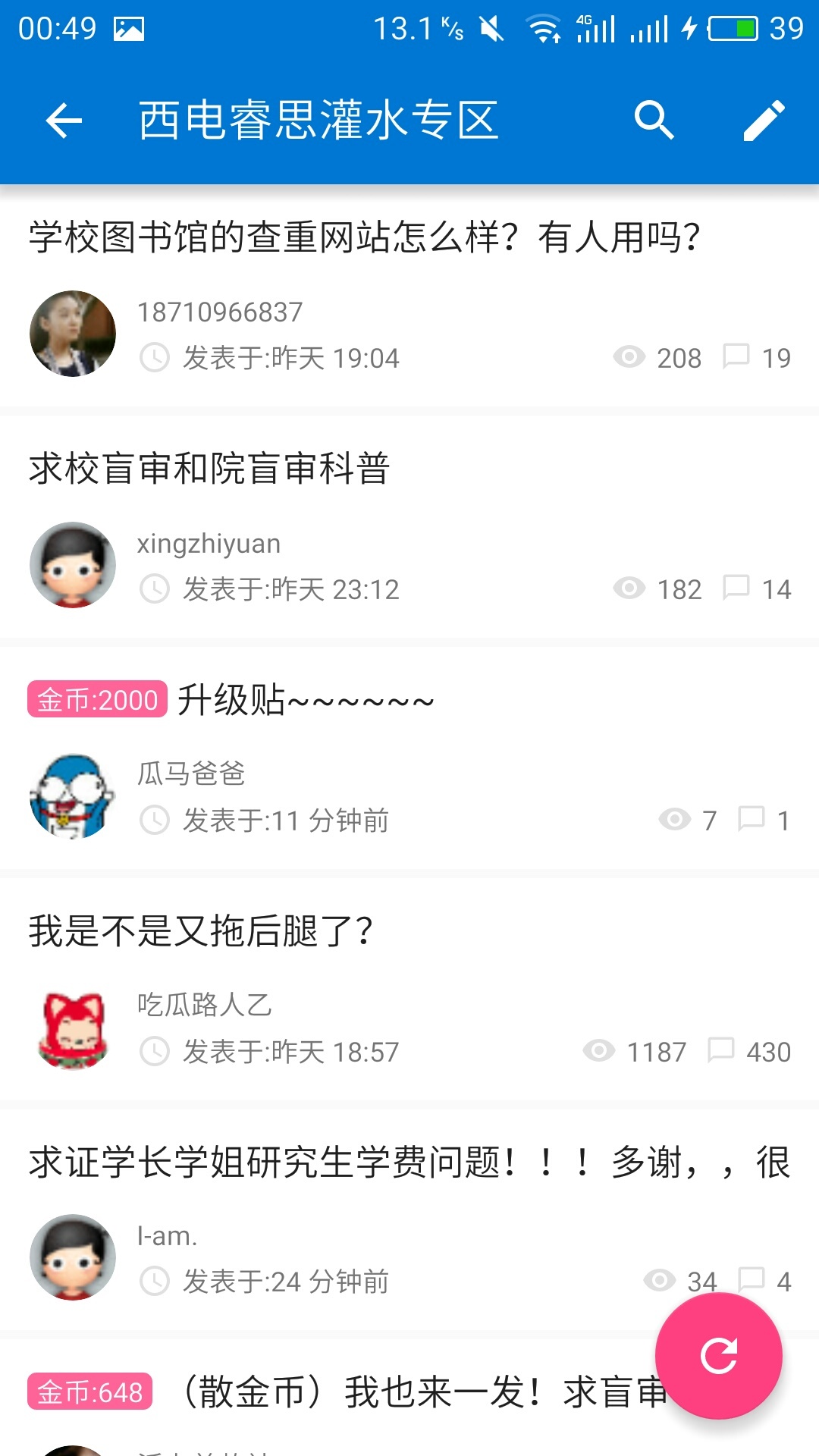This screenshot has height=1456, width=819.
Task: Open the 升级贴 thread with 金币:2000
Action: point(305,700)
